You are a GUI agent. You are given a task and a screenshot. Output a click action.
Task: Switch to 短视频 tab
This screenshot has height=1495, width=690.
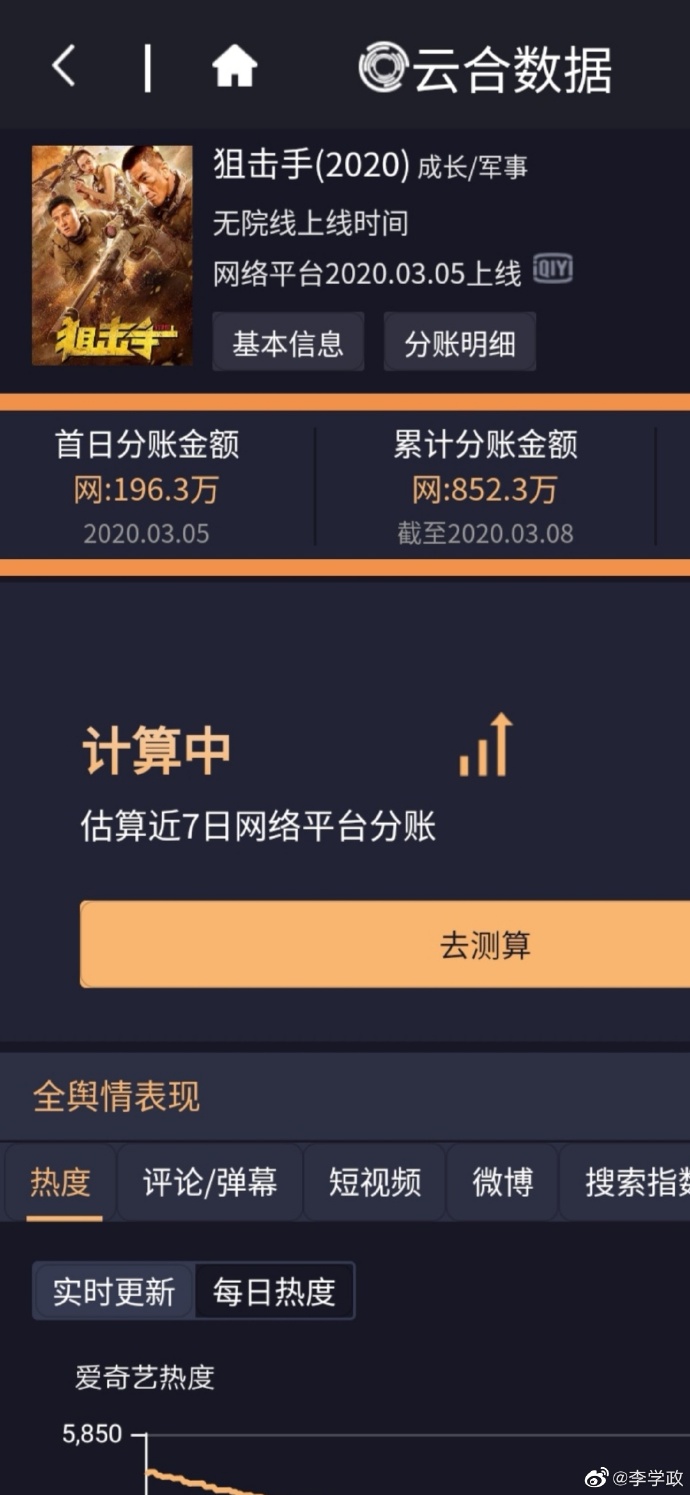point(374,1182)
